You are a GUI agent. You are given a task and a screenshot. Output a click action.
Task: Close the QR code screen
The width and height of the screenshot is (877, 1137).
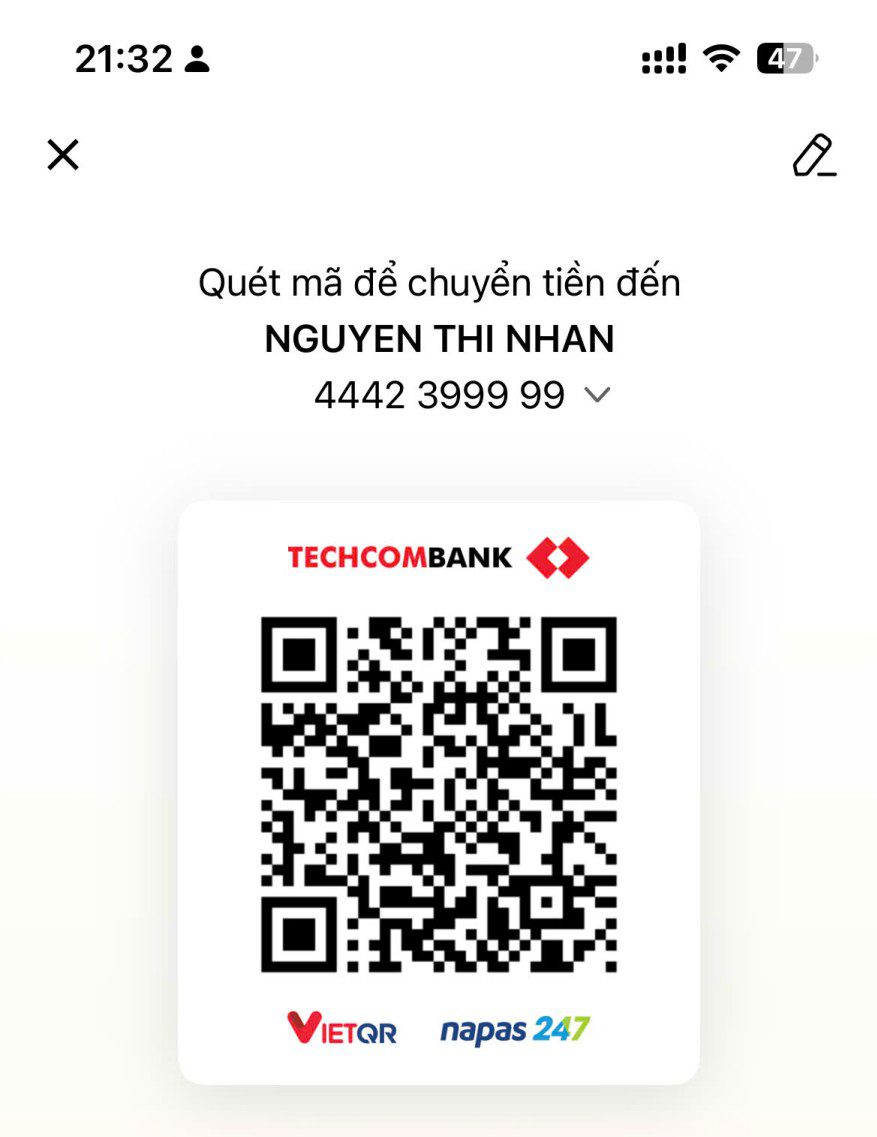[63, 155]
